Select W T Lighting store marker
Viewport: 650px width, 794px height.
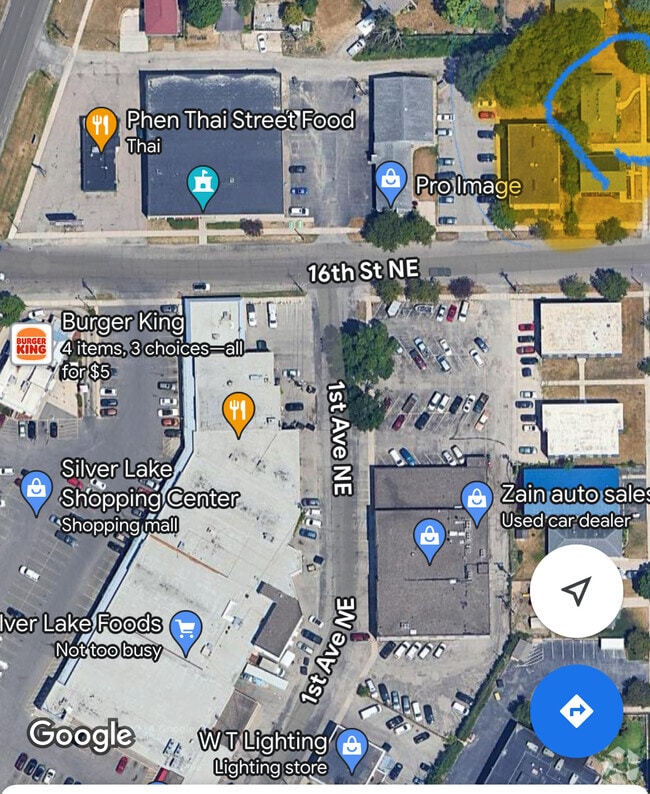click(x=351, y=748)
